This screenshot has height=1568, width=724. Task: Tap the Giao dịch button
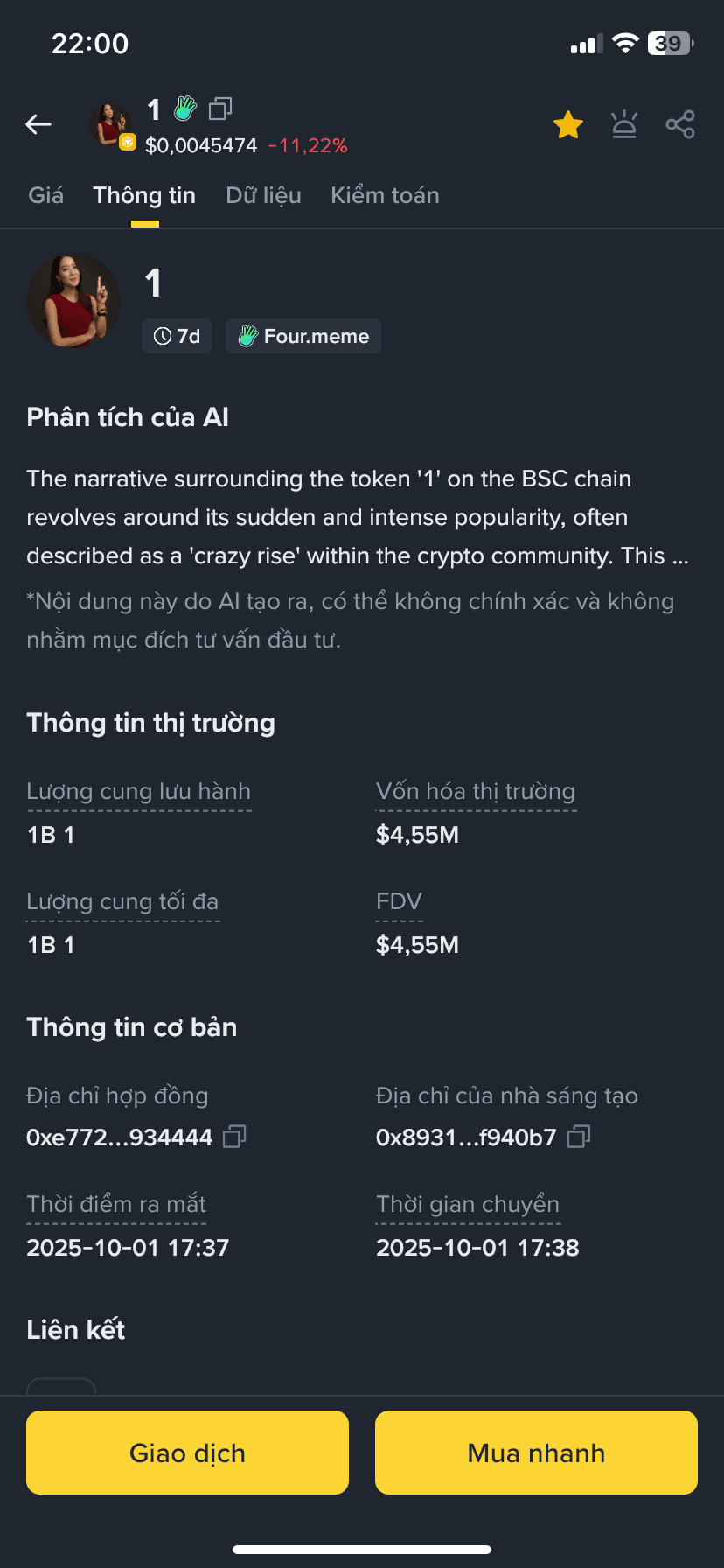(x=187, y=1452)
